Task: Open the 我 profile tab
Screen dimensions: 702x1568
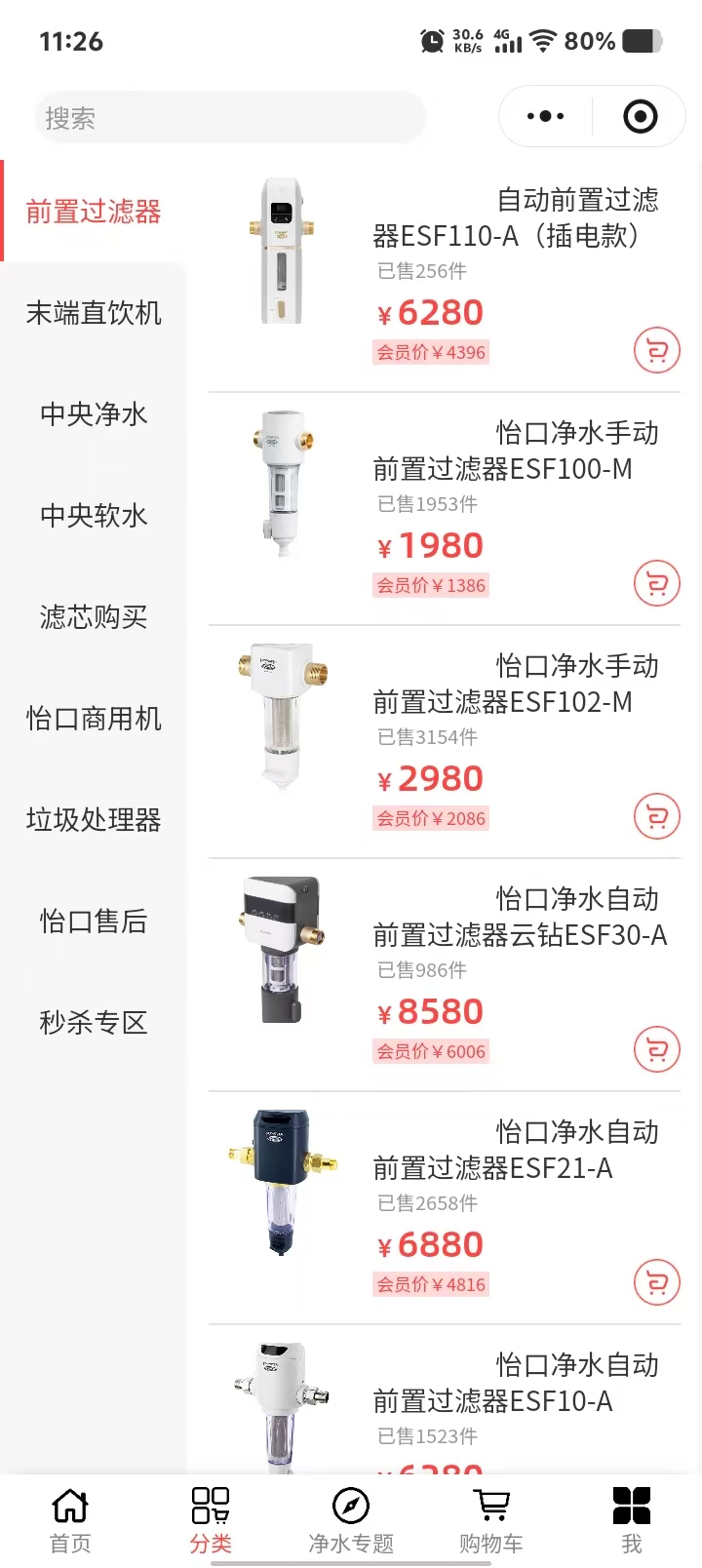Action: [x=632, y=1519]
